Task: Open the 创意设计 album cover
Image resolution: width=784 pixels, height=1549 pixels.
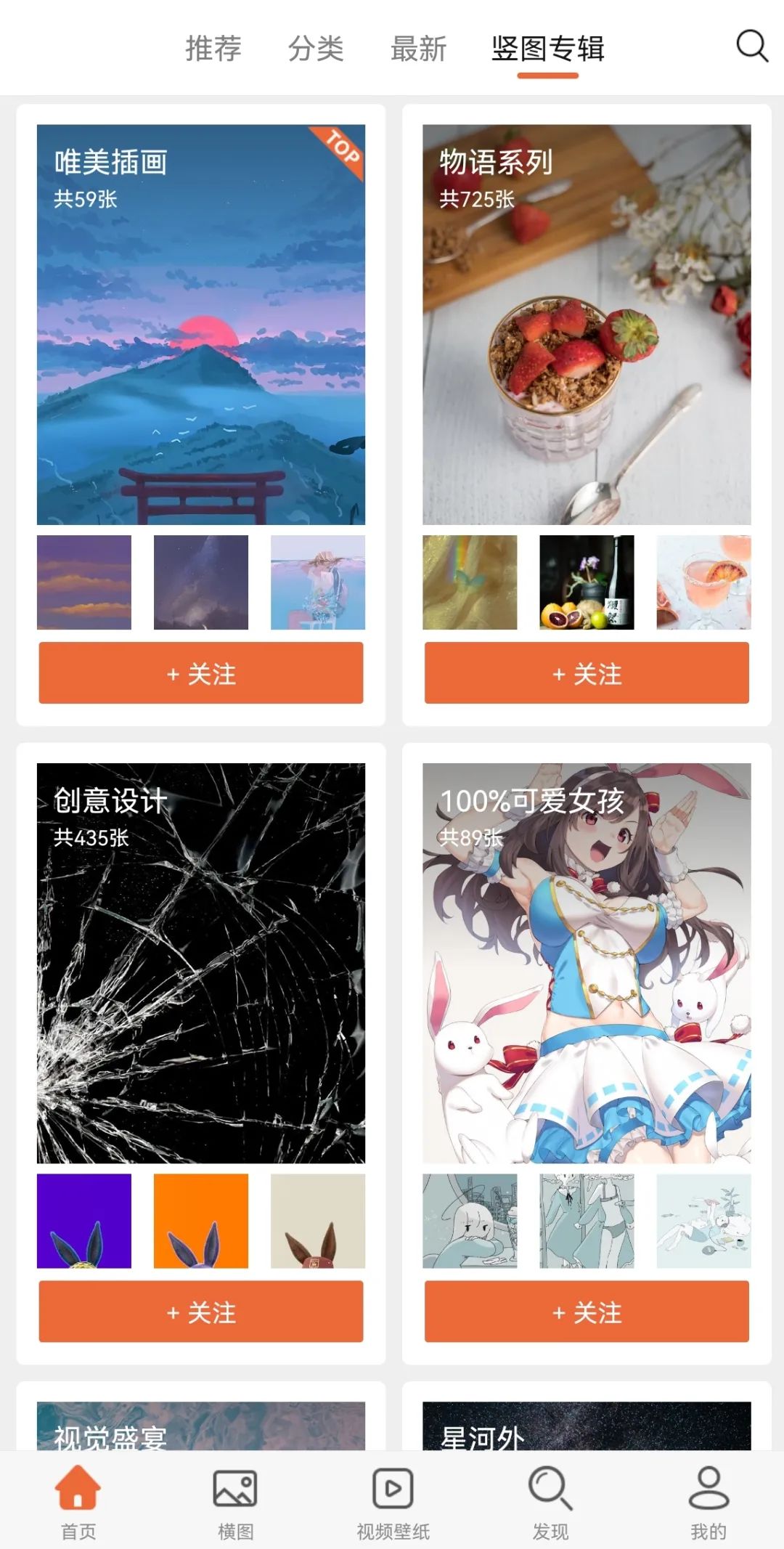Action: point(201,963)
